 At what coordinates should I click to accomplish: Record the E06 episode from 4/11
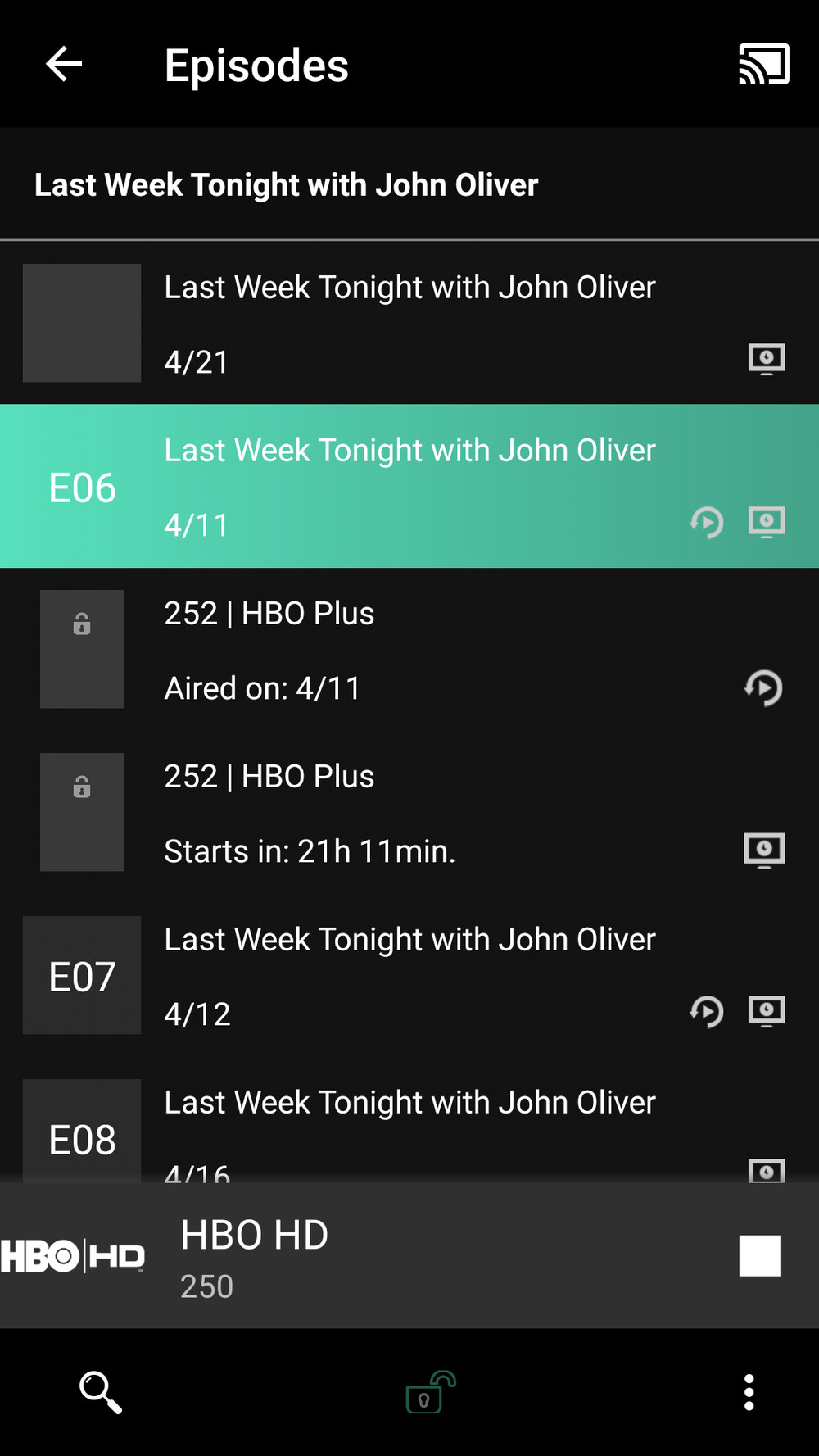(x=766, y=522)
